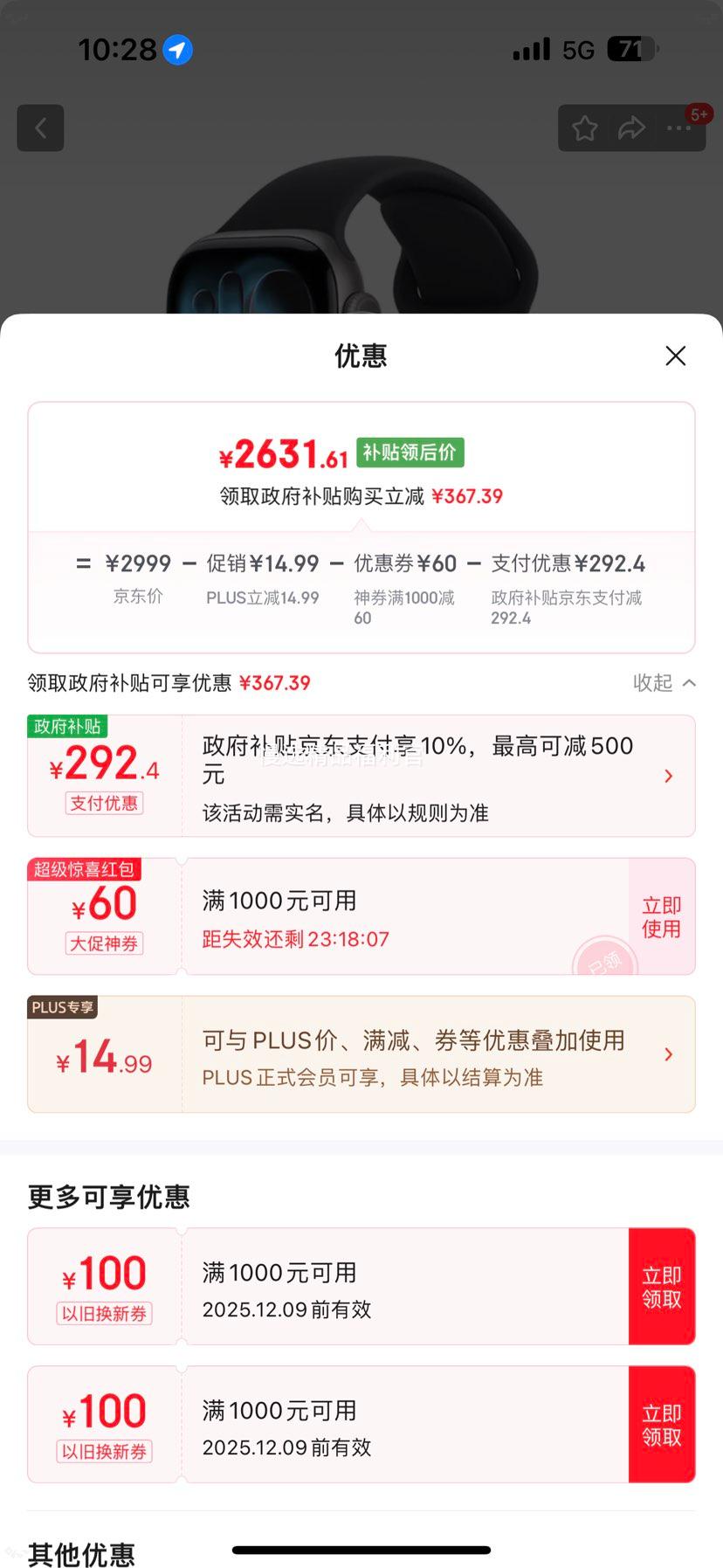Expand 政府补贴 details via its right chevron
The image size is (723, 1568).
pyautogui.click(x=669, y=776)
